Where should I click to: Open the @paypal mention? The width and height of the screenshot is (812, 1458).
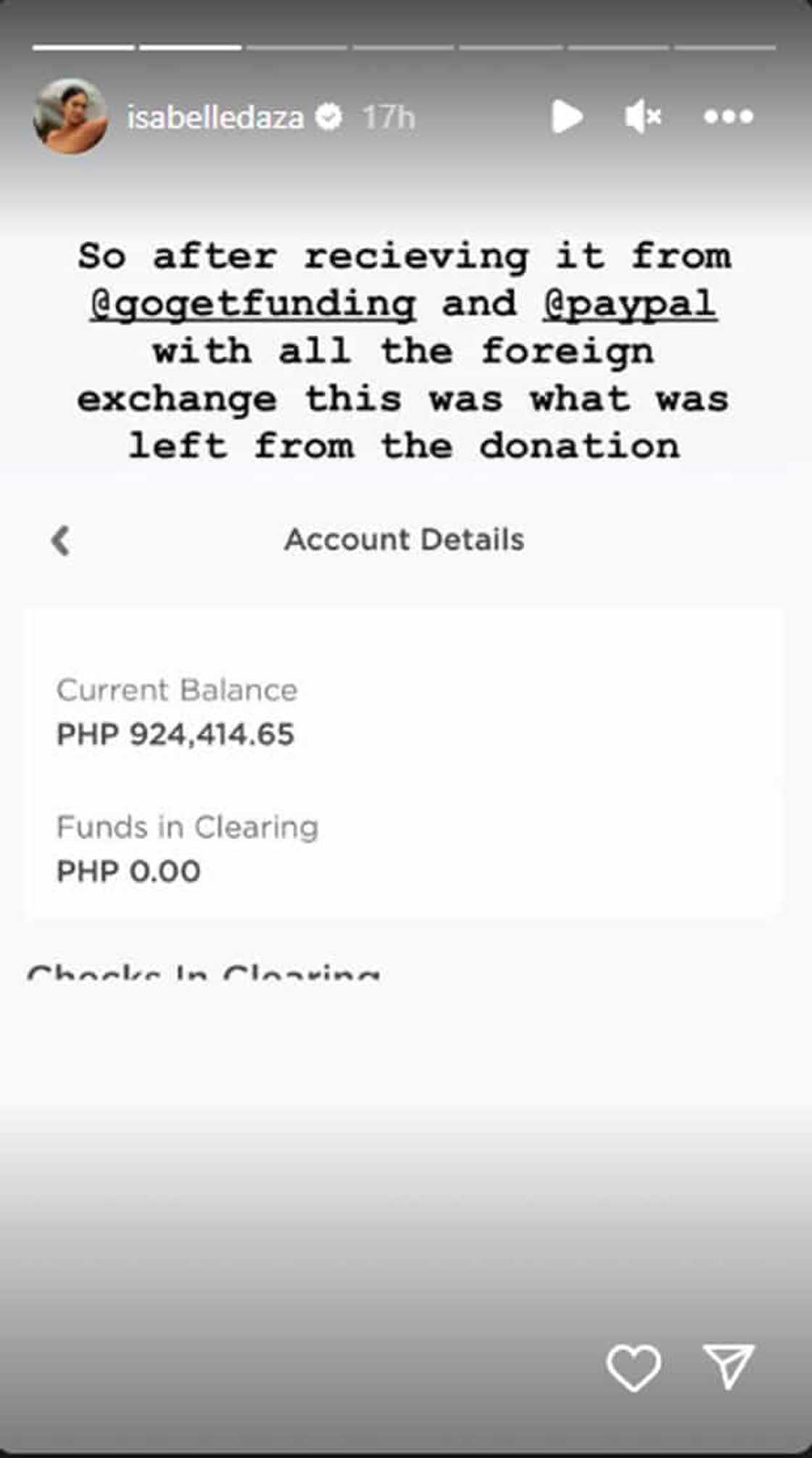click(x=630, y=305)
